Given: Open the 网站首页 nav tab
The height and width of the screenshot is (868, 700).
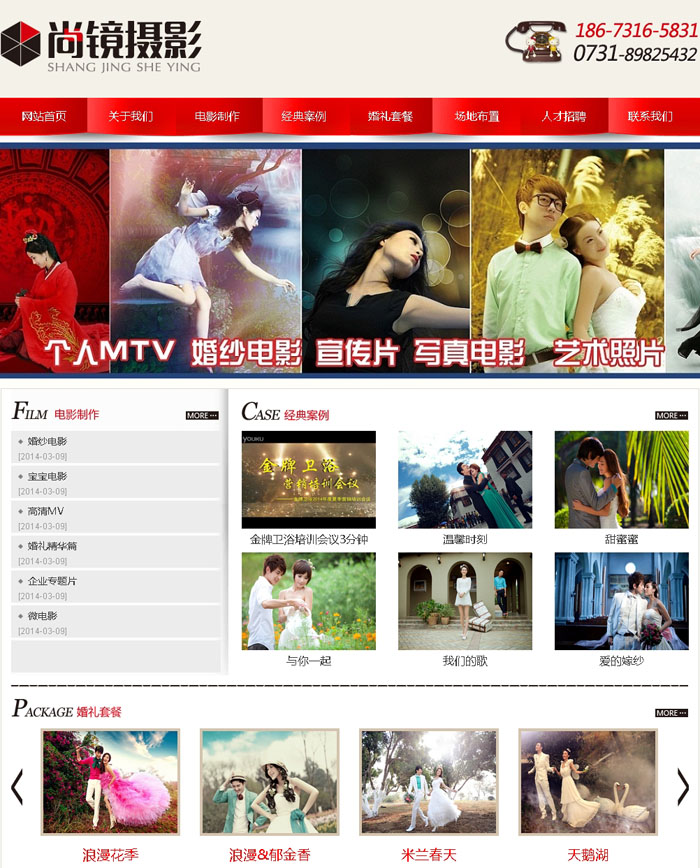Looking at the screenshot, I should pos(44,116).
